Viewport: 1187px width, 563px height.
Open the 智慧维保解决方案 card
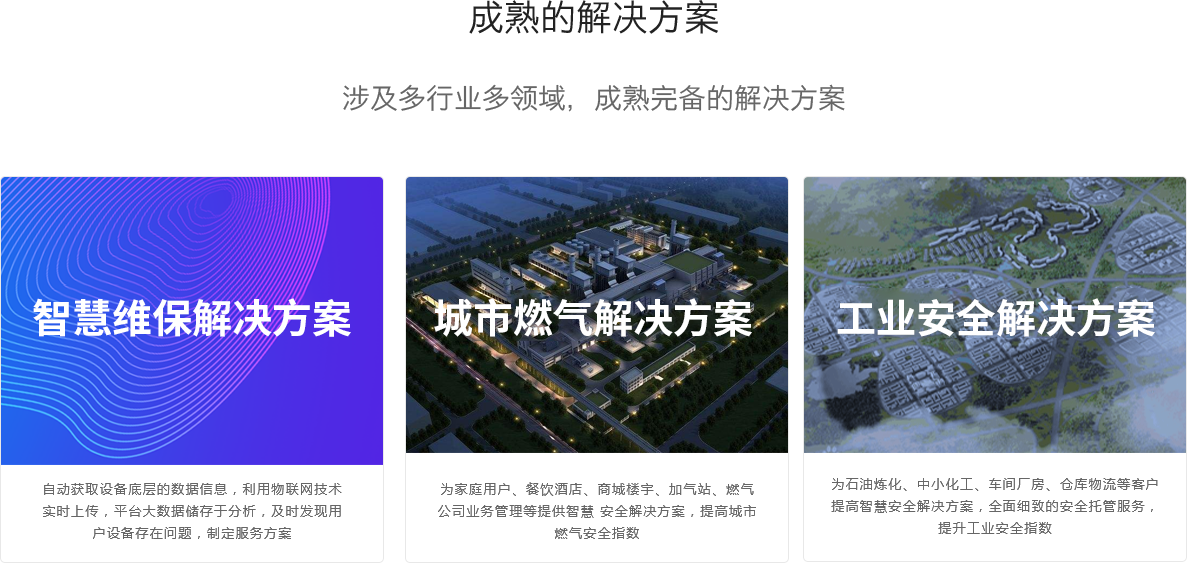point(192,320)
